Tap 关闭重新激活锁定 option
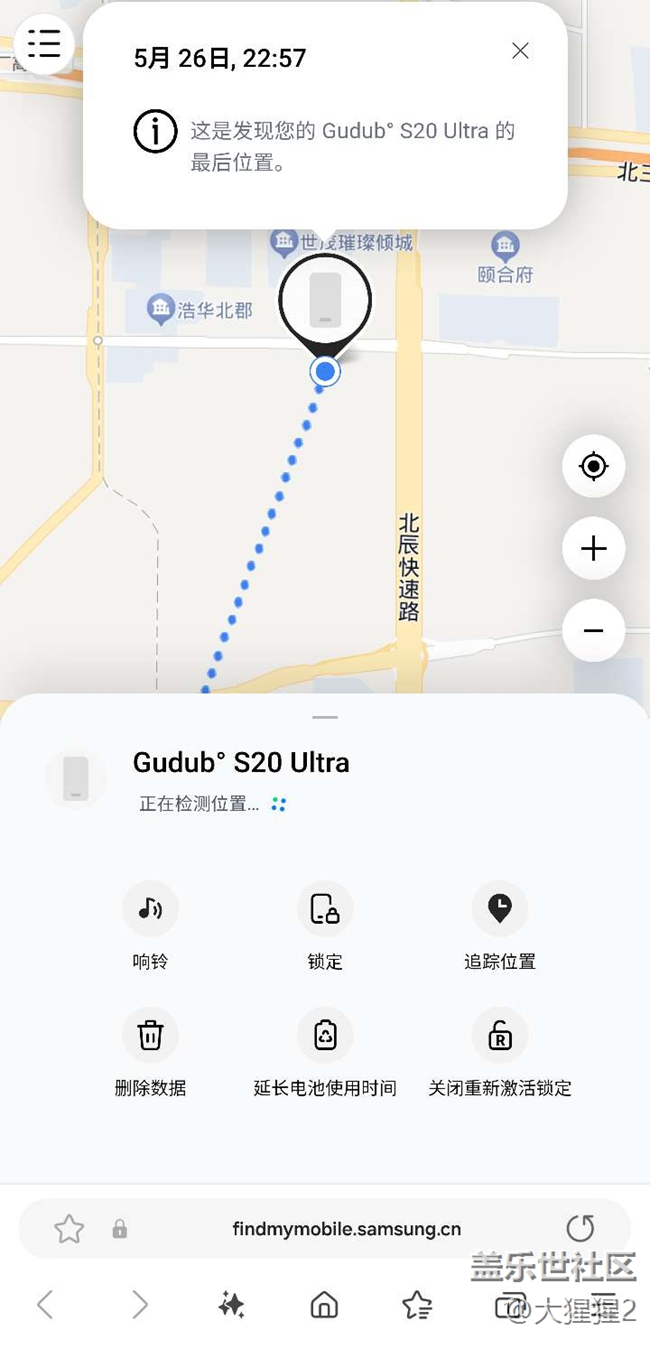 500,1052
